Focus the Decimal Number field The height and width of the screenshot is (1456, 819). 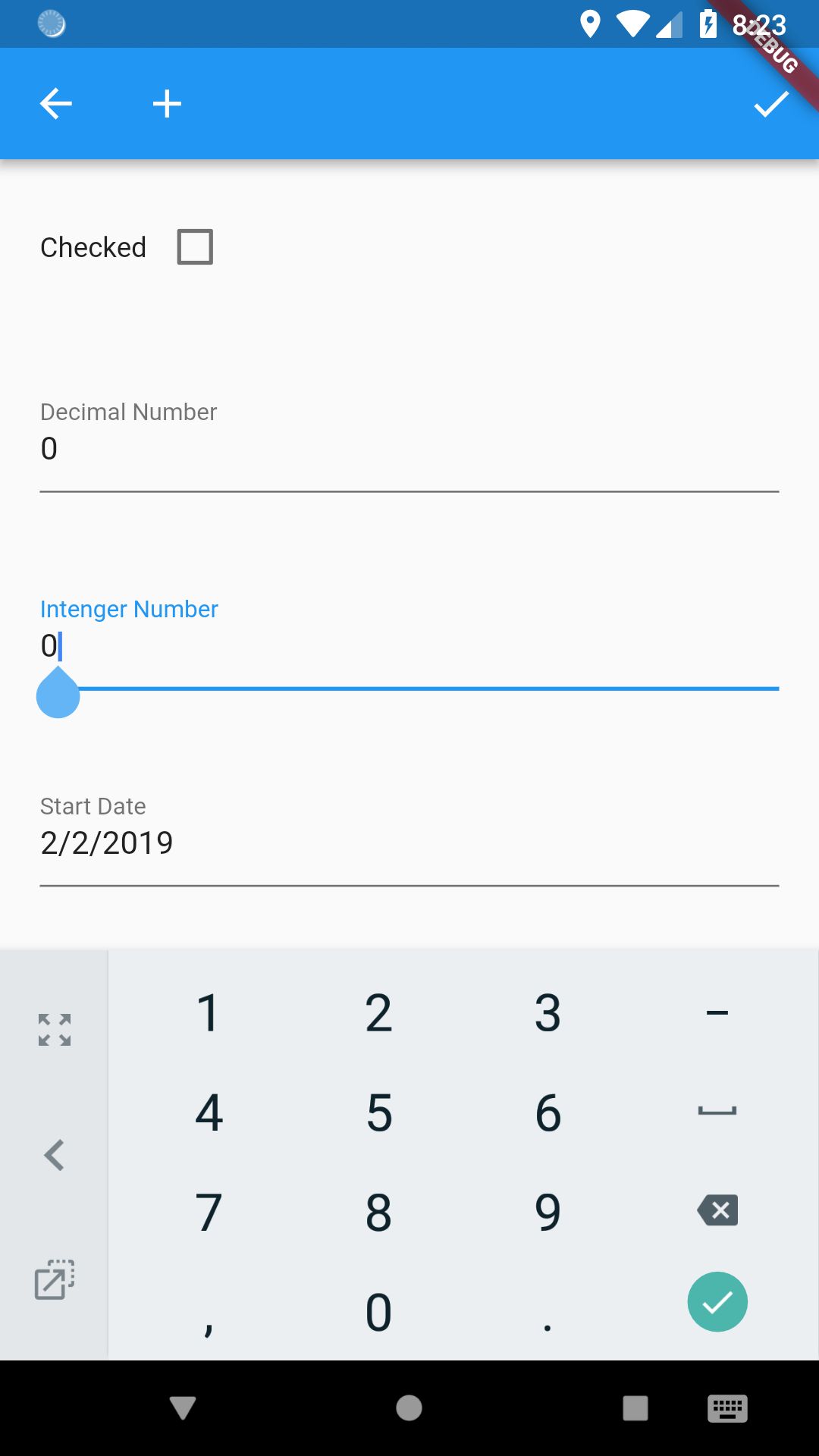[409, 449]
